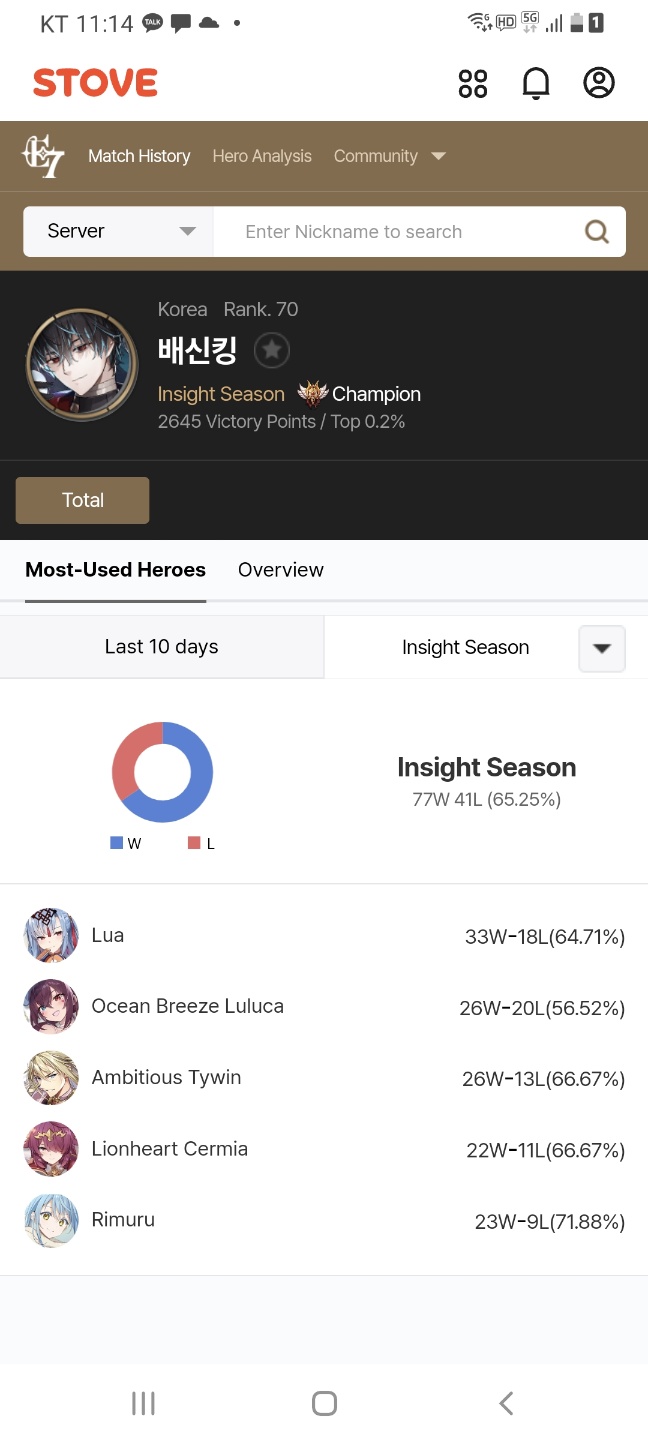Open the Rimuru hero row
The width and height of the screenshot is (648, 1440).
pyautogui.click(x=324, y=1221)
